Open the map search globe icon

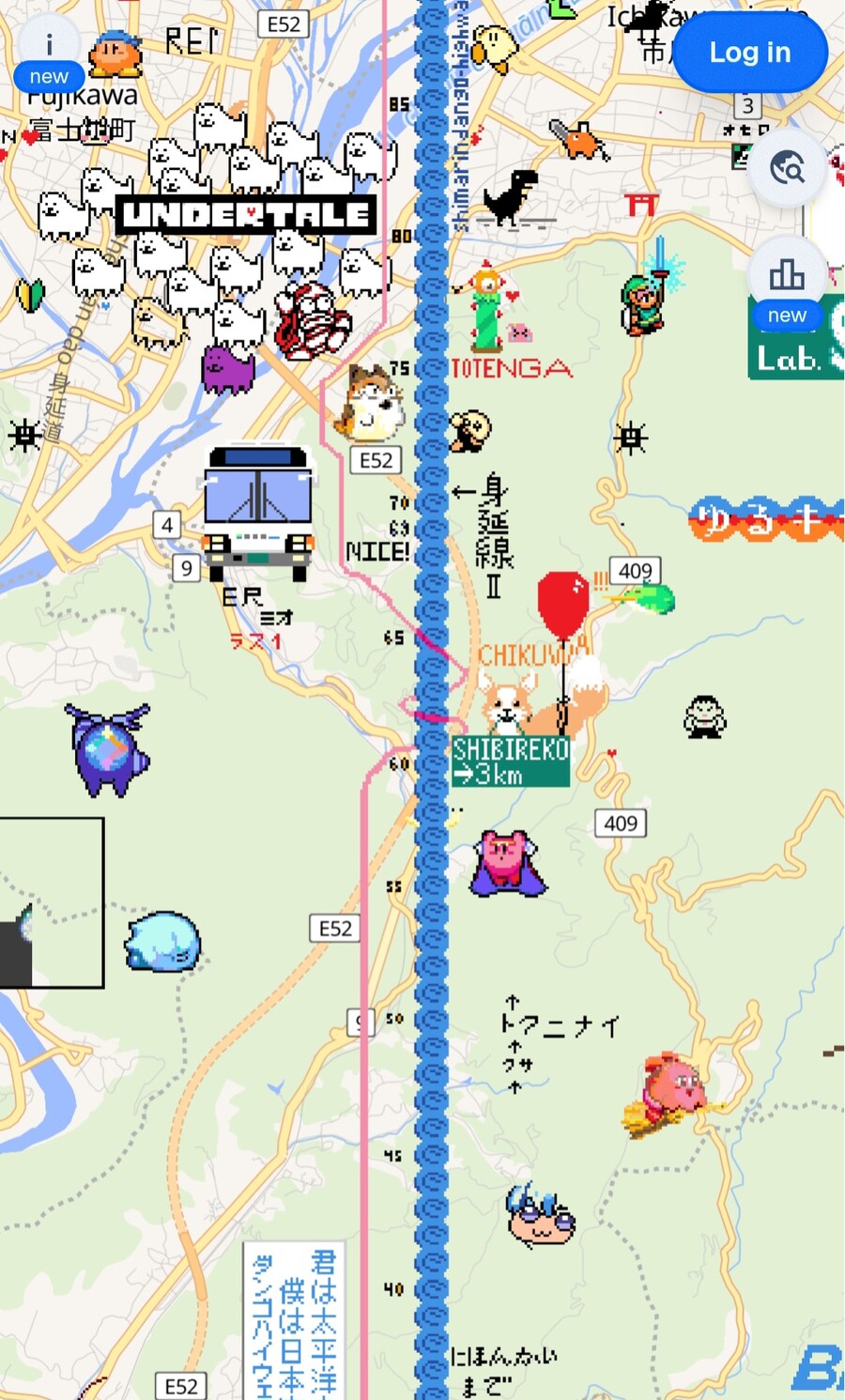coord(787,169)
